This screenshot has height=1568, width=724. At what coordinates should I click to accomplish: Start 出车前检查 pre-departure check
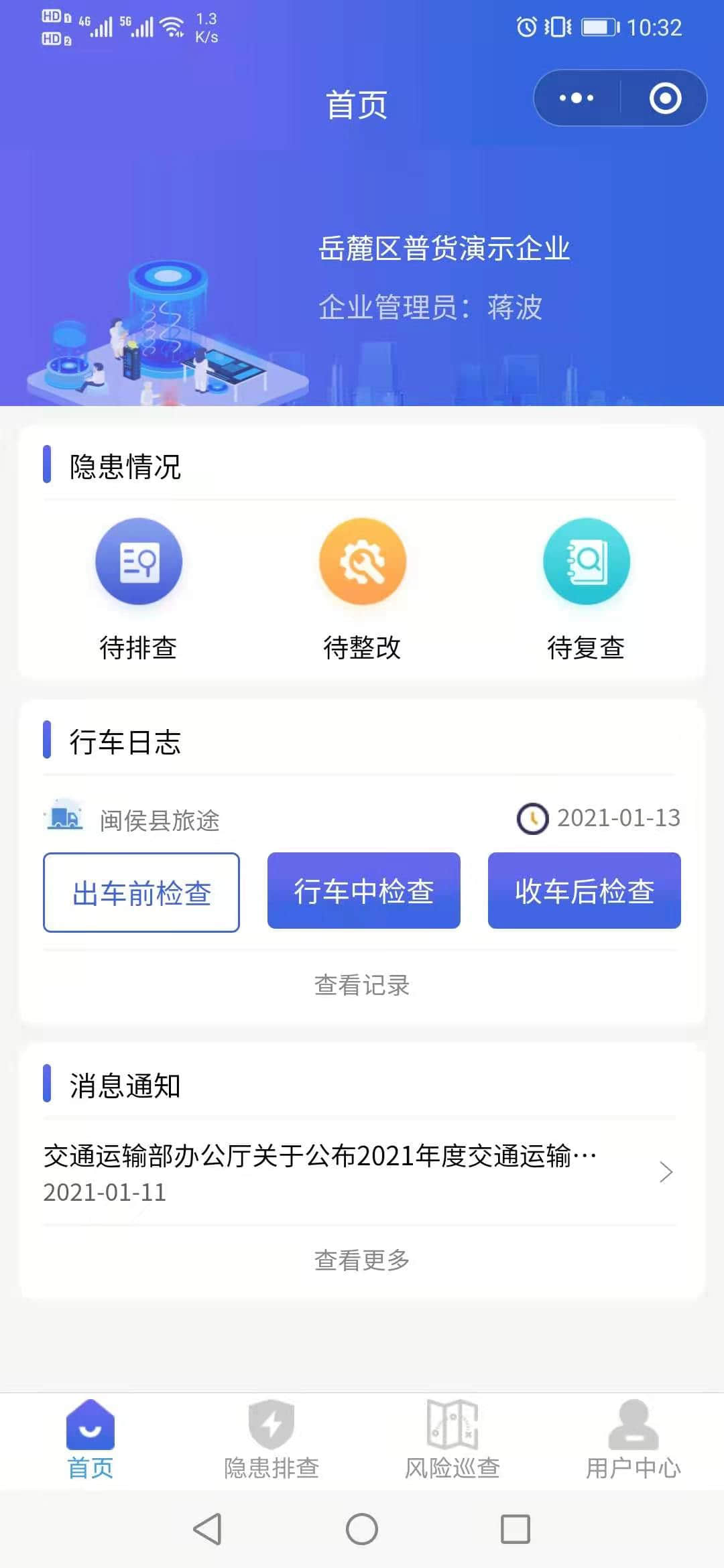[x=141, y=893]
